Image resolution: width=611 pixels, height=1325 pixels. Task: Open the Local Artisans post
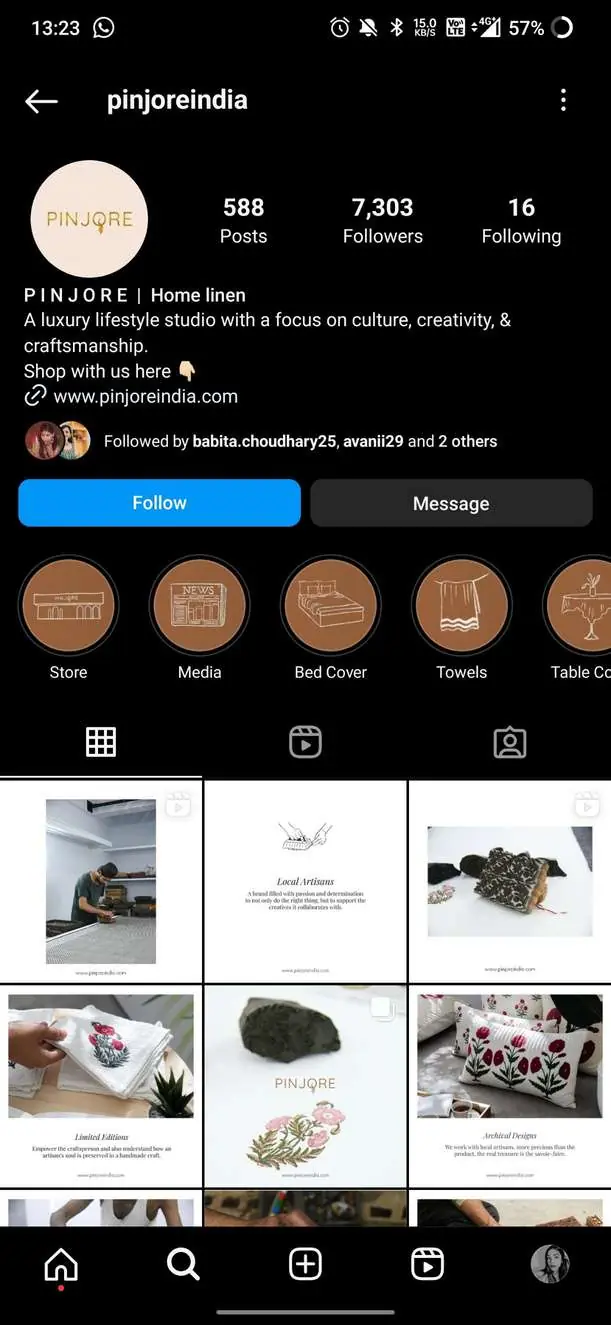305,881
